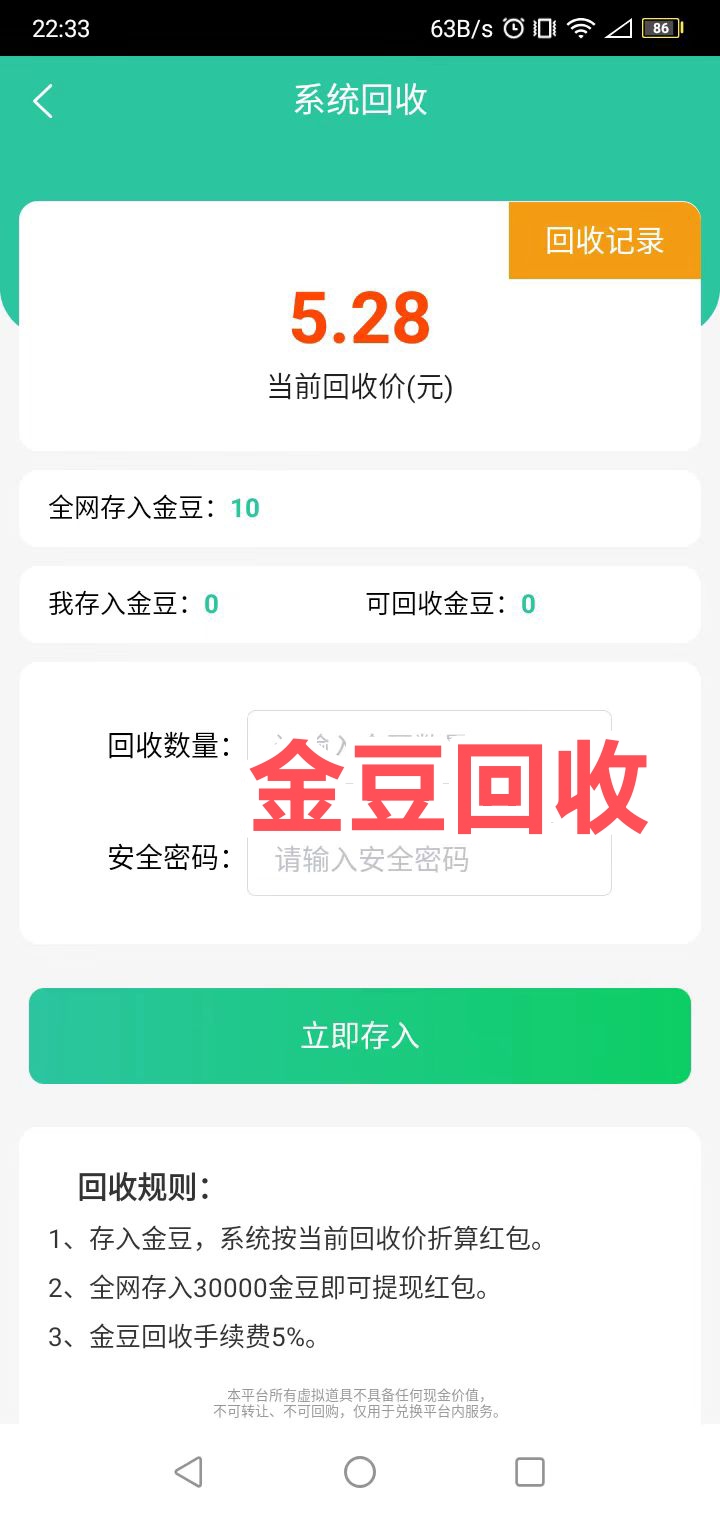Tap the Wi-Fi signal icon in the status bar
Image resolution: width=720 pixels, height=1520 pixels.
[580, 27]
